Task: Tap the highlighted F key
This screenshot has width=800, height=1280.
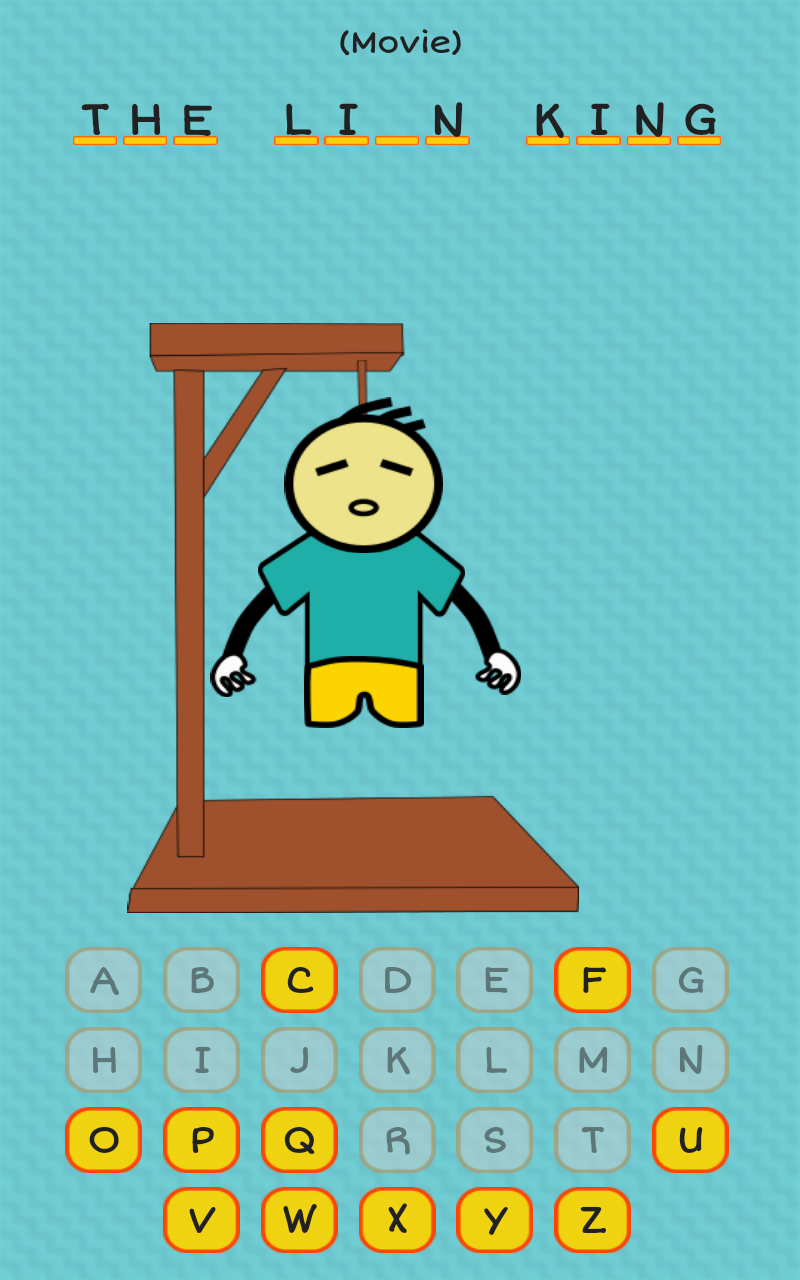Action: tap(592, 979)
